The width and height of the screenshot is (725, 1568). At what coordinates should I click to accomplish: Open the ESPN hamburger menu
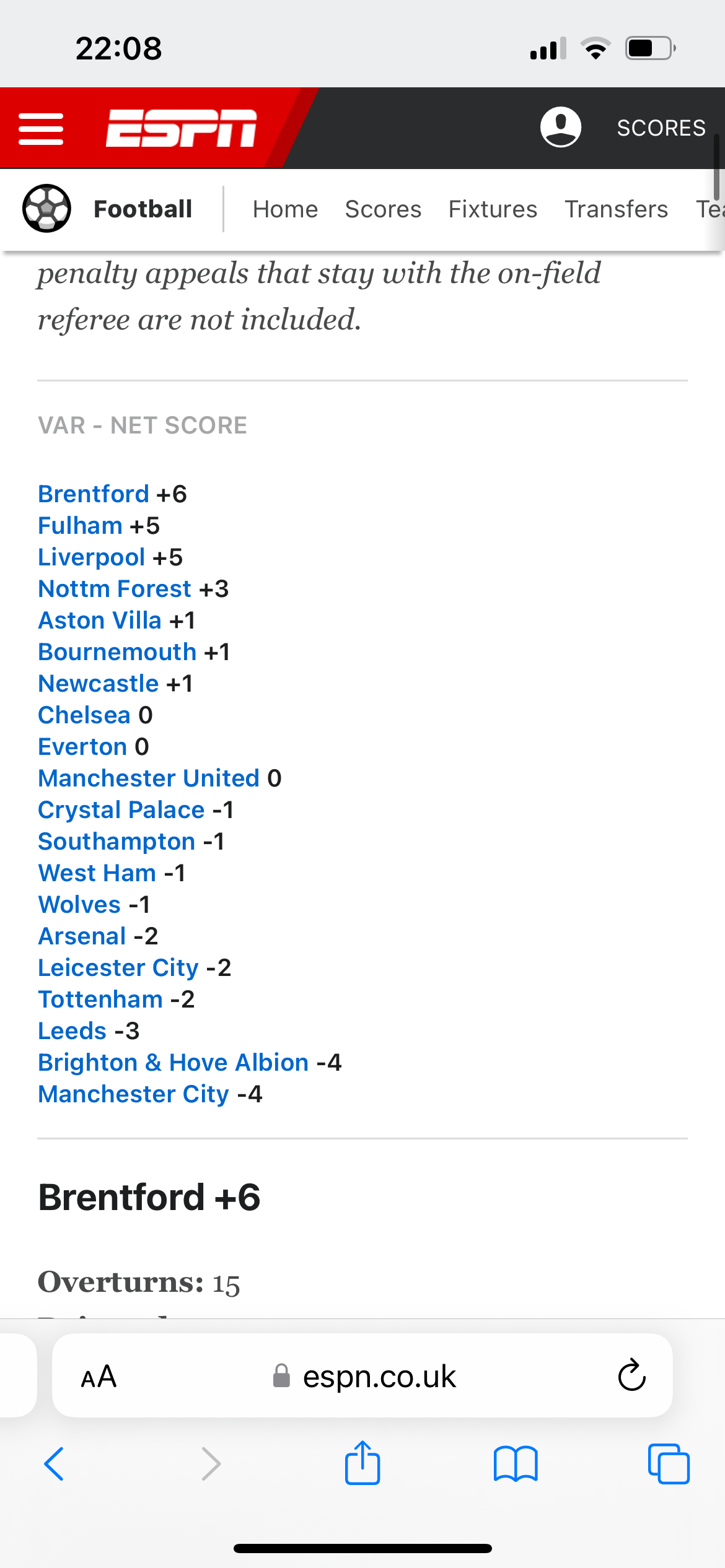41,129
